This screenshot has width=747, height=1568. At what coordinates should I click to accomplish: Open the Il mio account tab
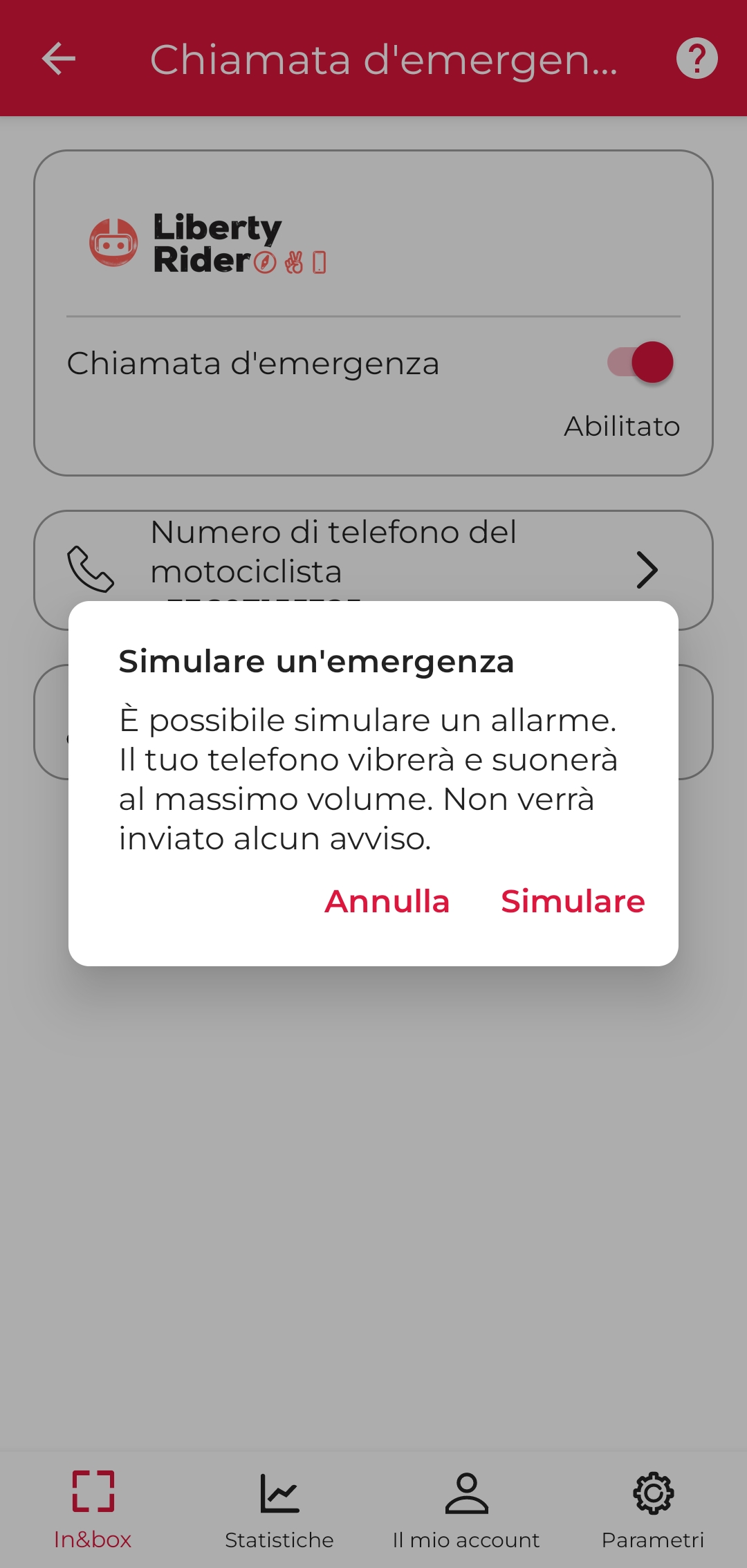[466, 1511]
